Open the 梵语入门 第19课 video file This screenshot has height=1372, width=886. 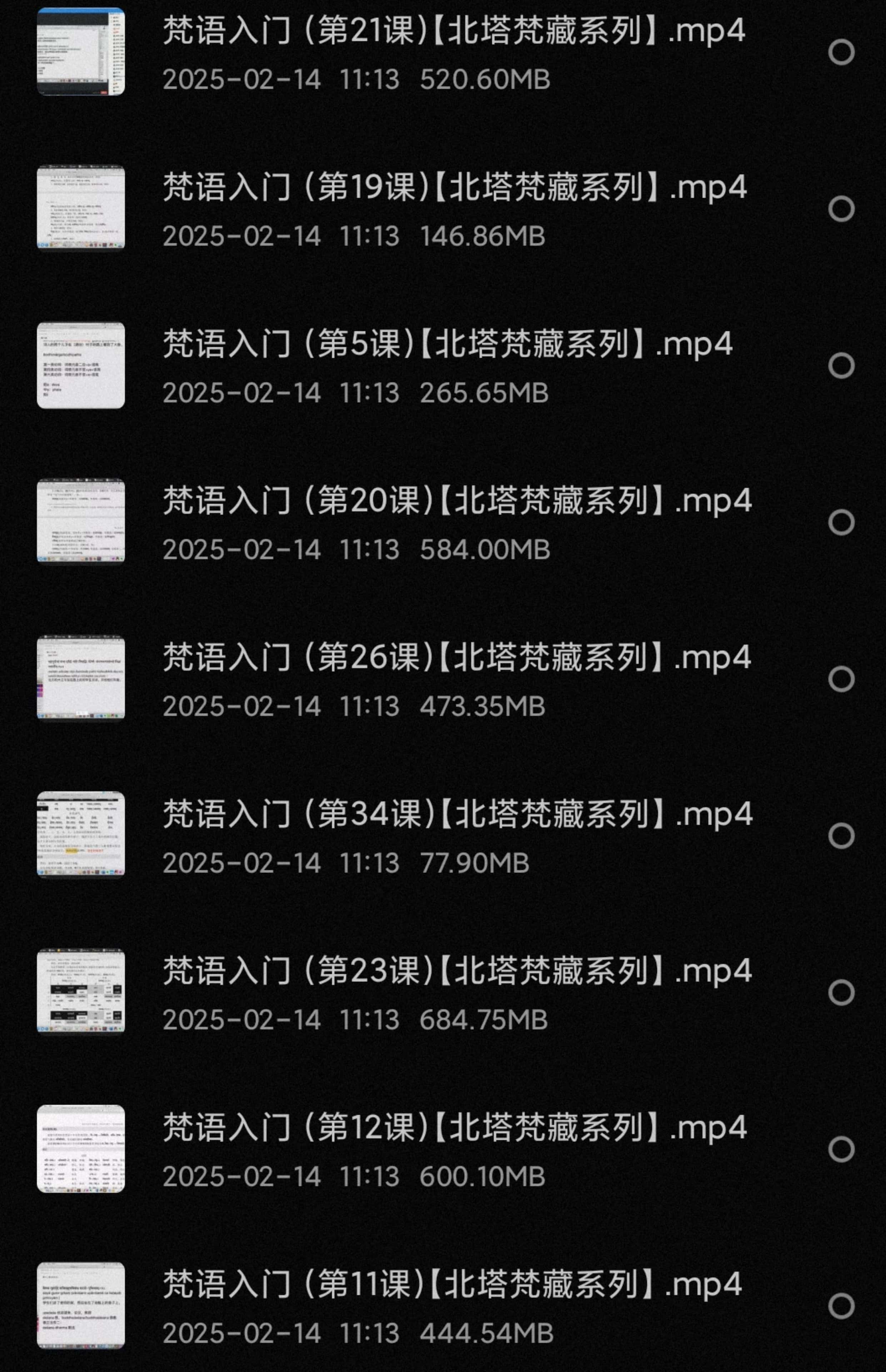[x=454, y=188]
